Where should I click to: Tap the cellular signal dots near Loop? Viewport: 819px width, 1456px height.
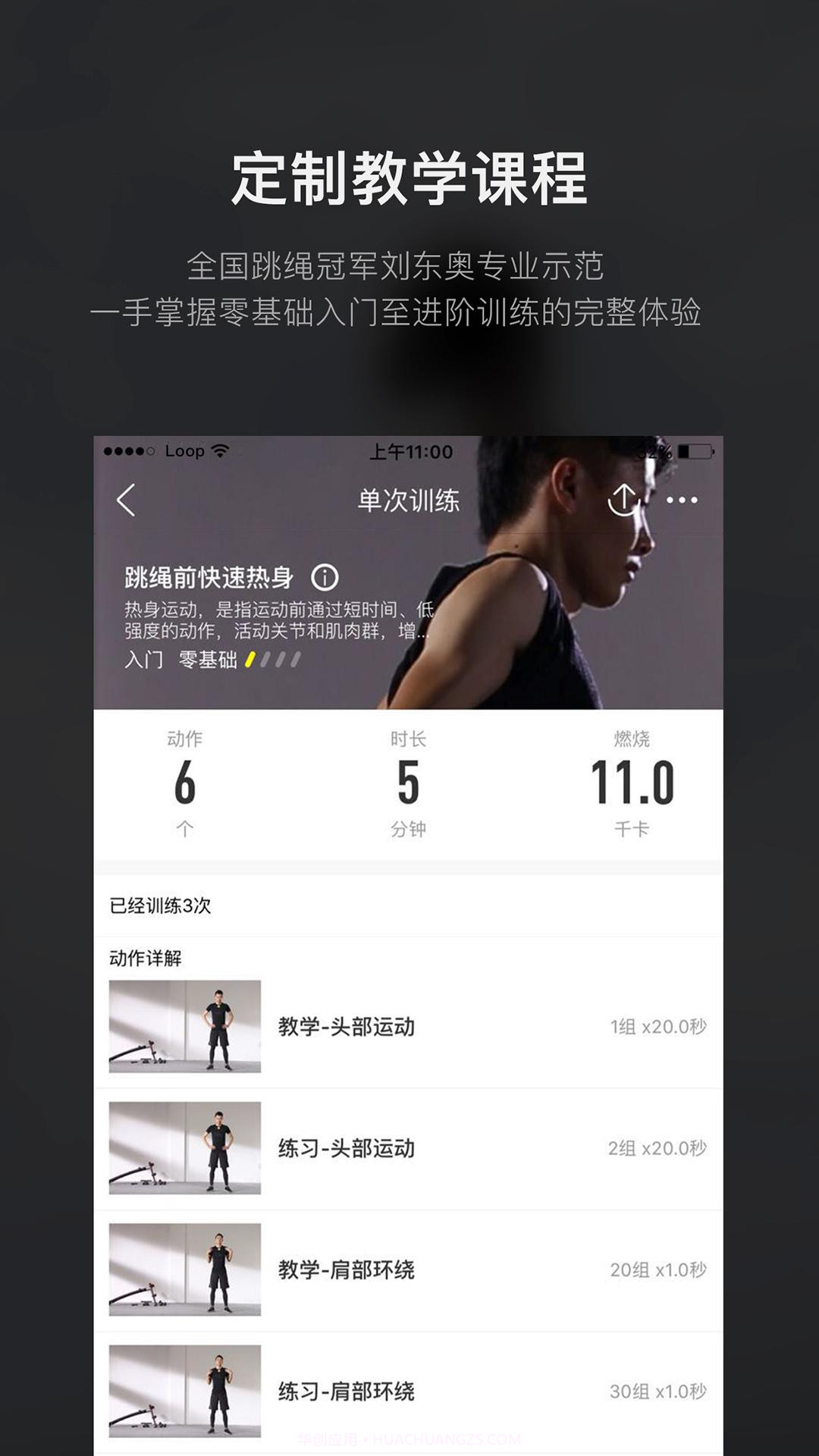[130, 452]
